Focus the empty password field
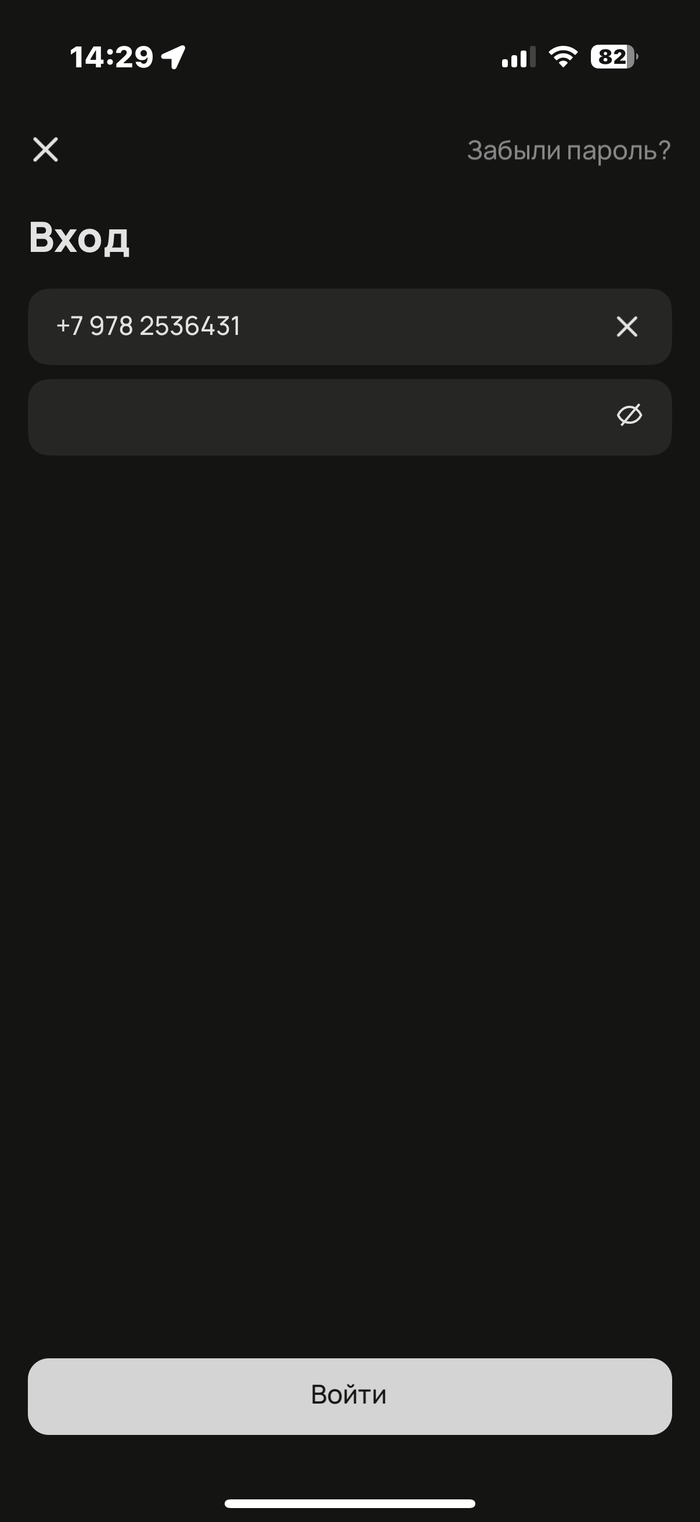 350,417
